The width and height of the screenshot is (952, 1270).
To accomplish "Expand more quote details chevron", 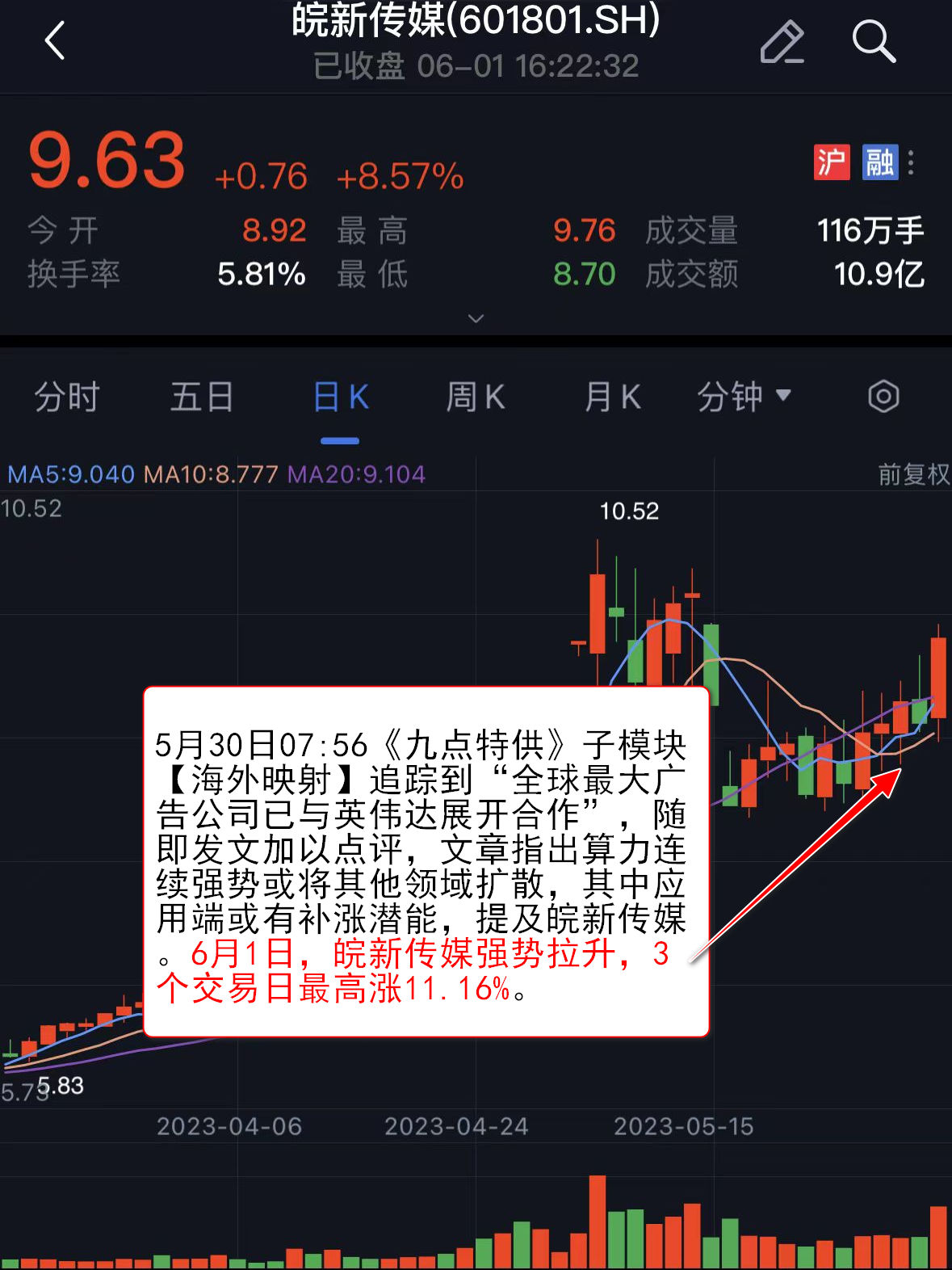I will click(476, 318).
